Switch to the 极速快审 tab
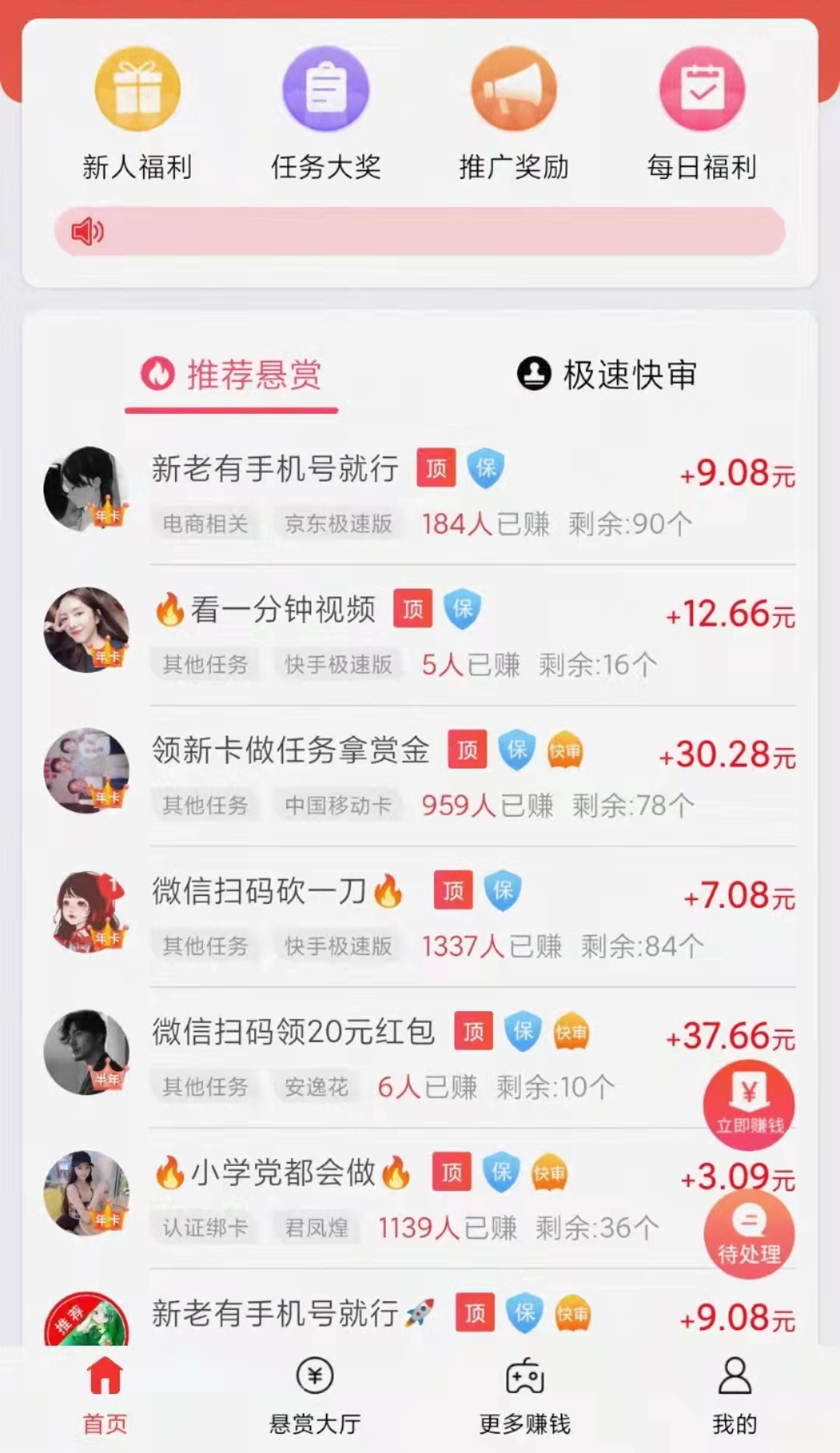840x1453 pixels. [608, 375]
